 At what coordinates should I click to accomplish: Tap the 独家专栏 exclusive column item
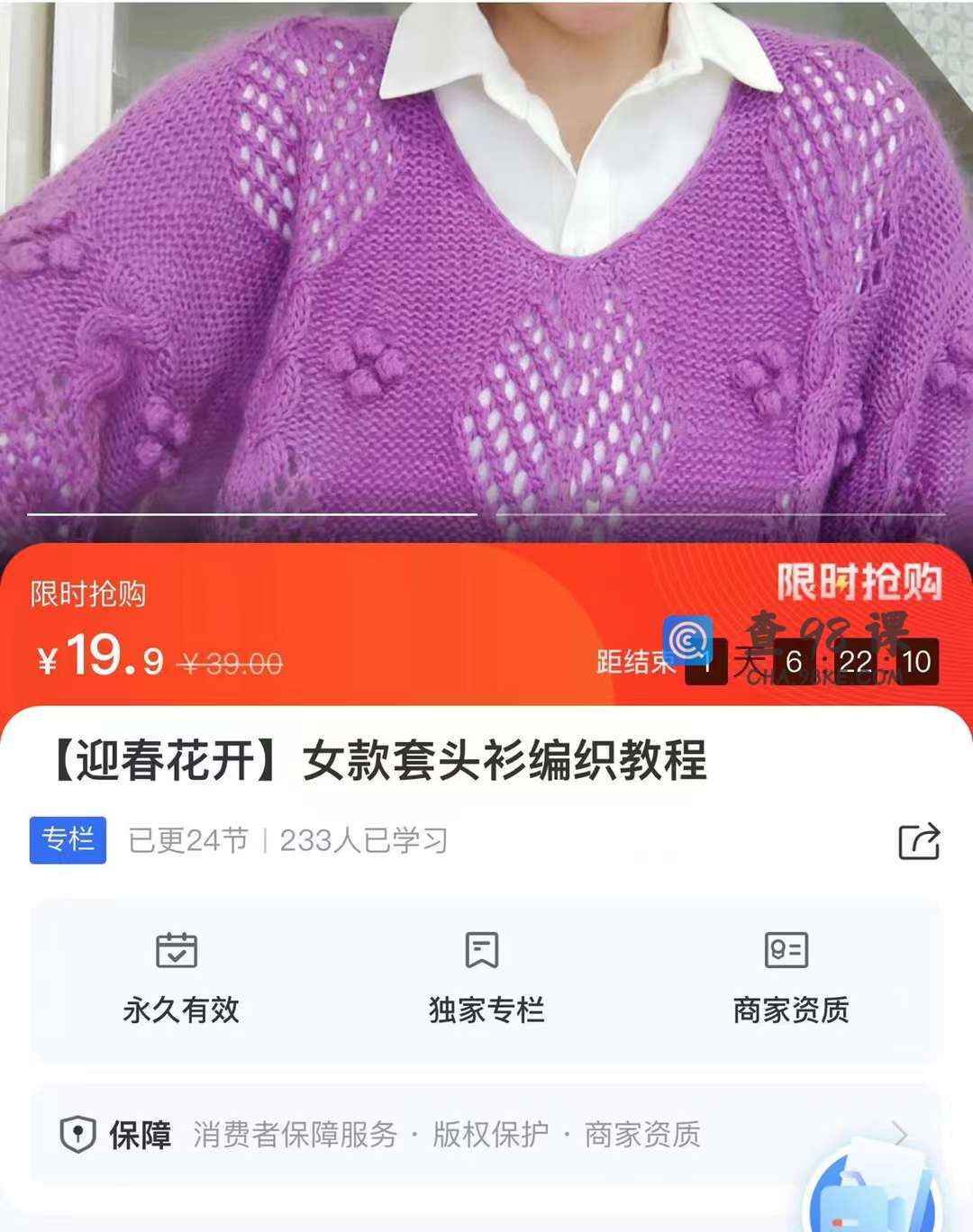click(x=486, y=979)
